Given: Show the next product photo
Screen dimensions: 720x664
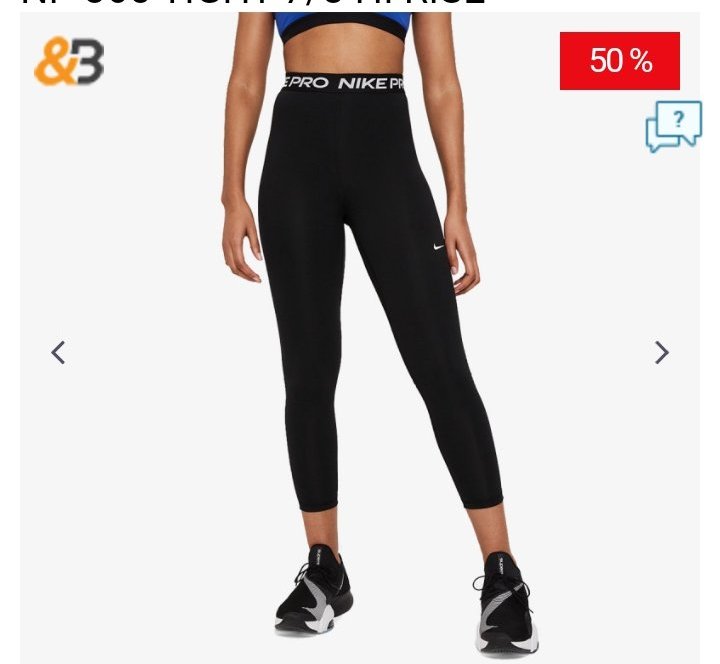Looking at the screenshot, I should pyautogui.click(x=661, y=352).
